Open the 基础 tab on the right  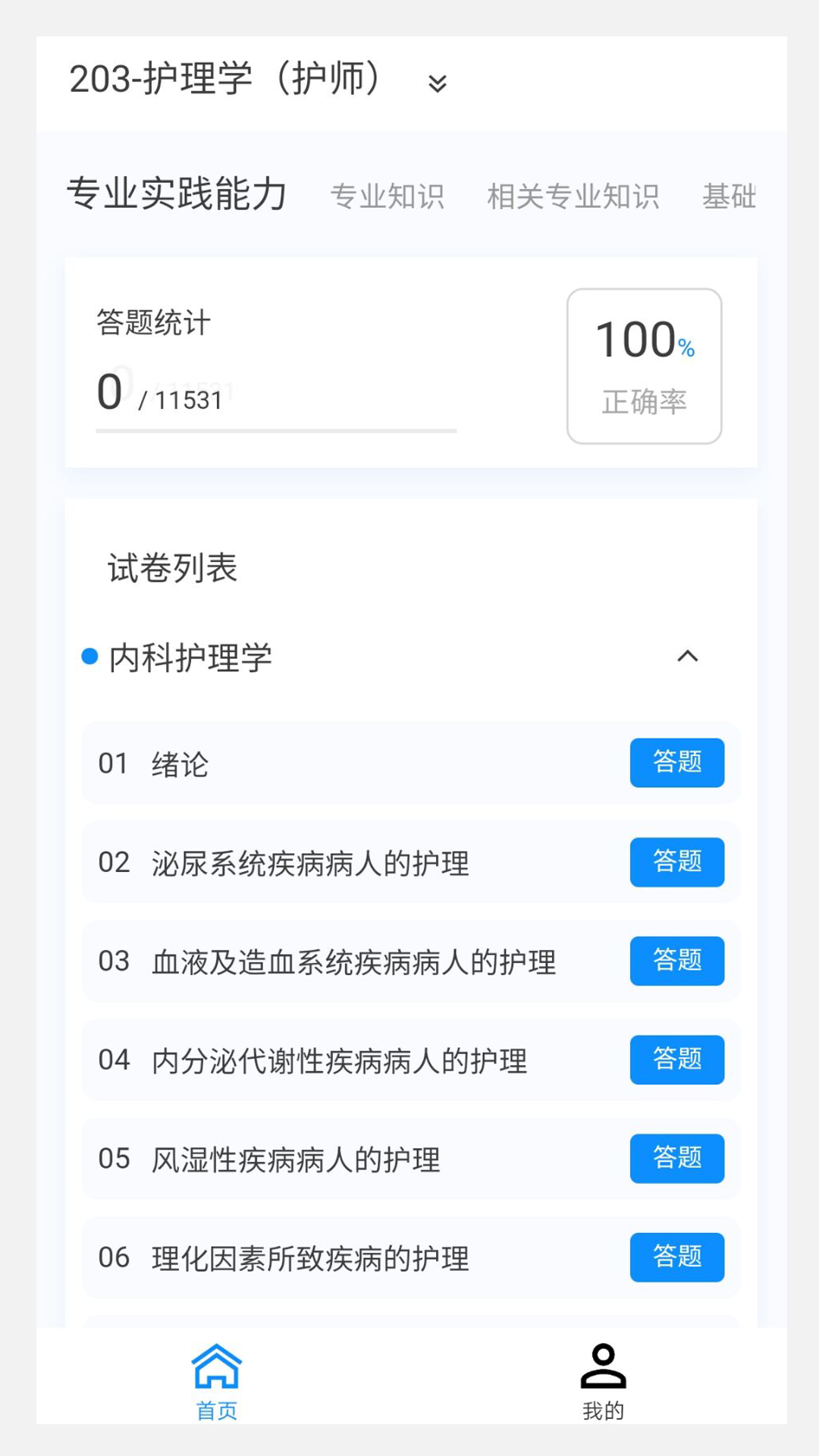[730, 196]
